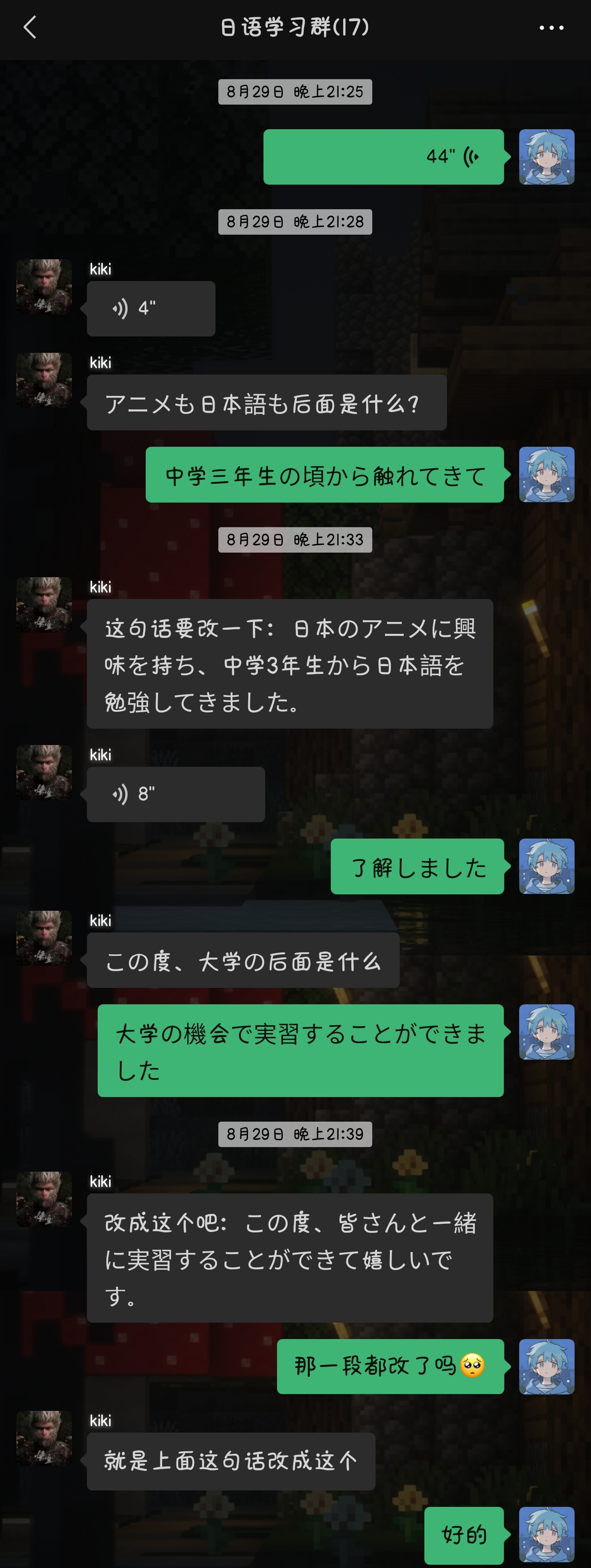Go back from the 日语学习群 chat

pyautogui.click(x=30, y=27)
